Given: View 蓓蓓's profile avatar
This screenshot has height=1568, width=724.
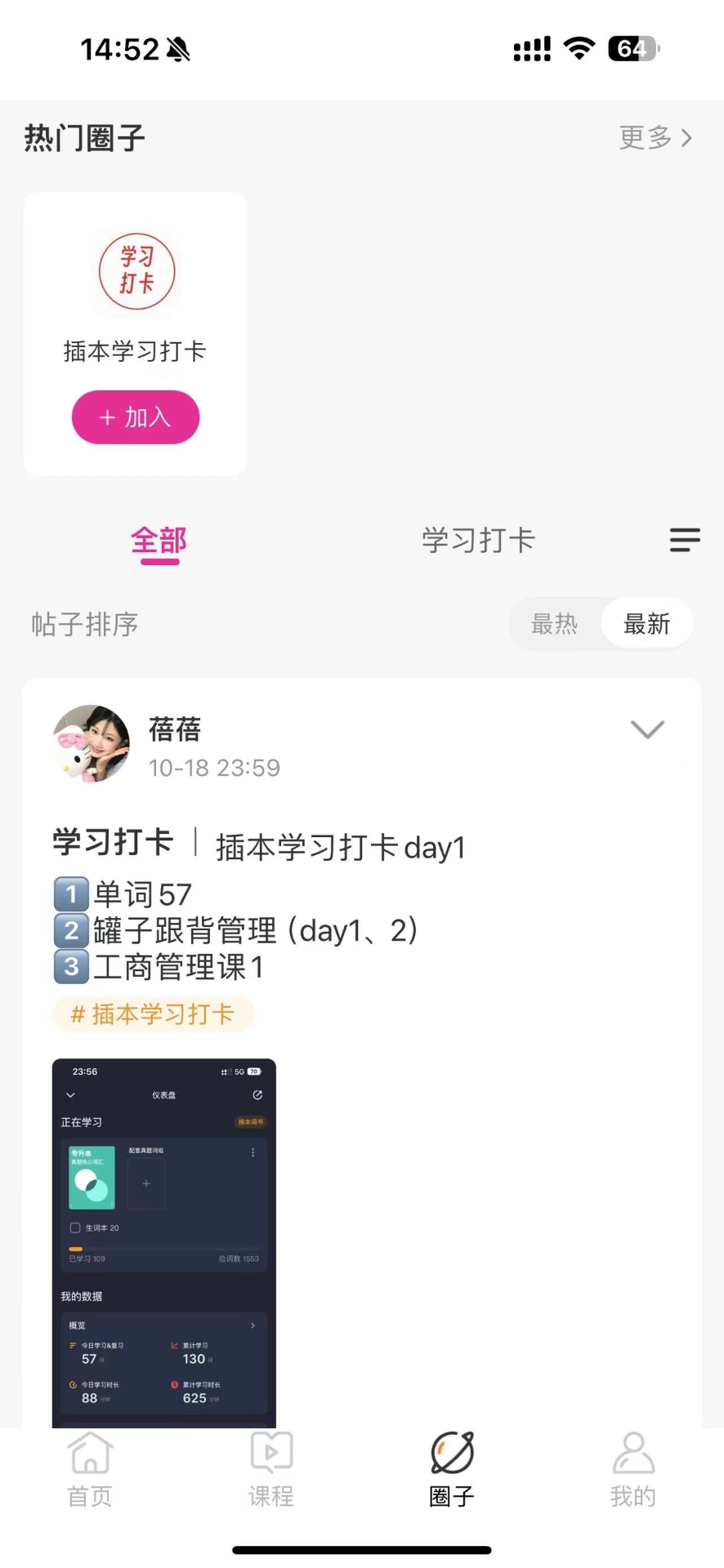Looking at the screenshot, I should pos(92,743).
